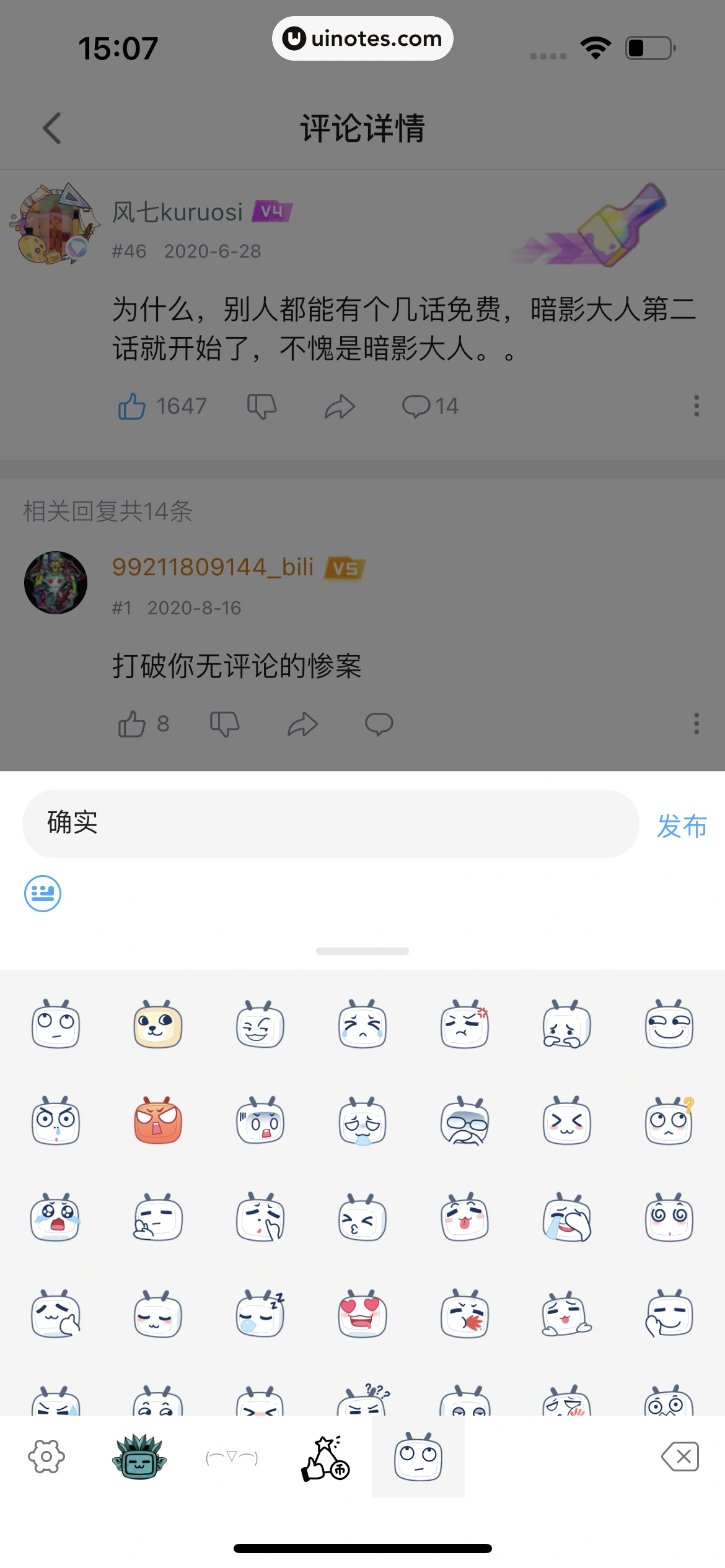This screenshot has height=1568, width=725.
Task: Open emoji settings gear
Action: point(46,1457)
